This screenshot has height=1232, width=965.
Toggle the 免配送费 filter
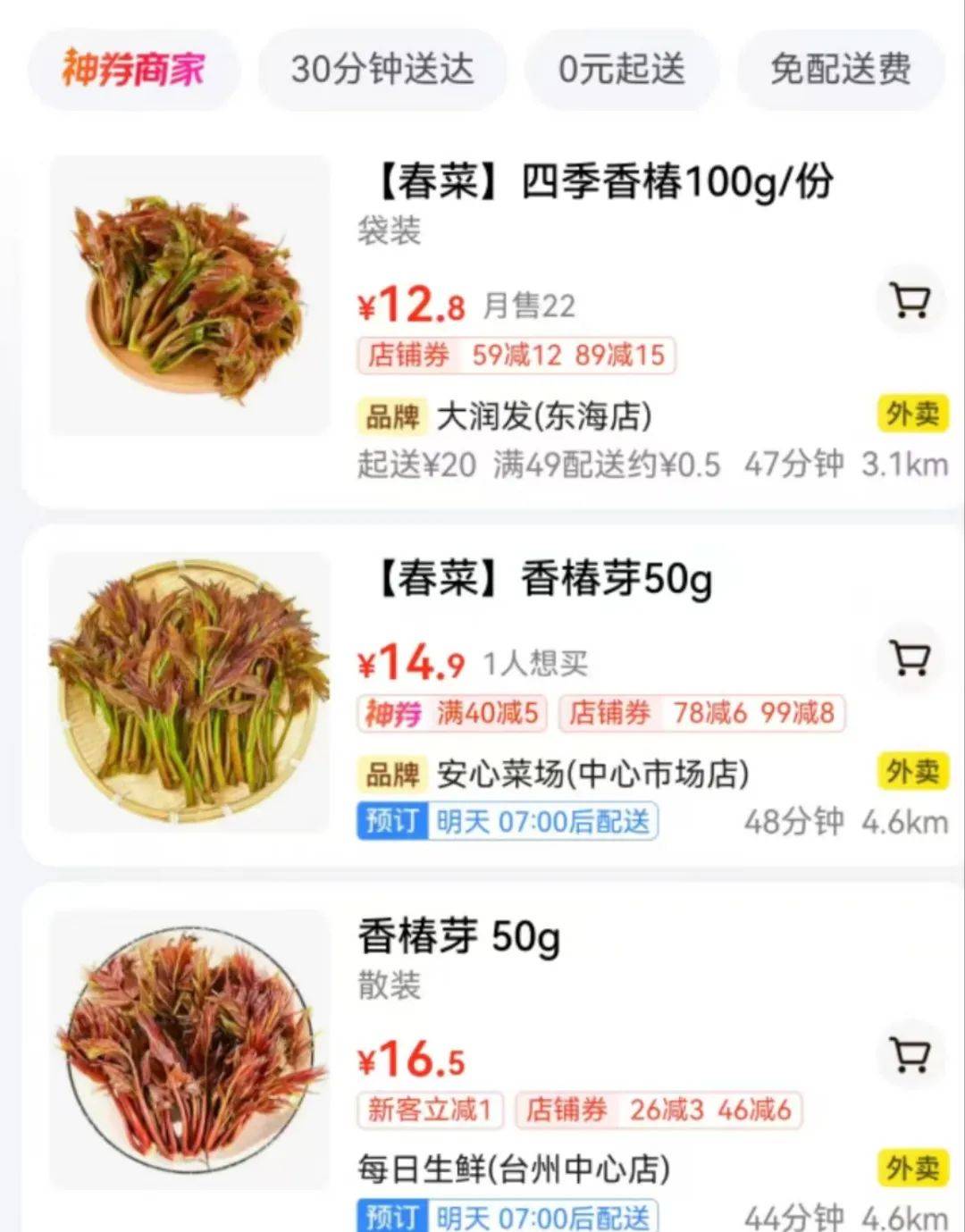coord(840,69)
